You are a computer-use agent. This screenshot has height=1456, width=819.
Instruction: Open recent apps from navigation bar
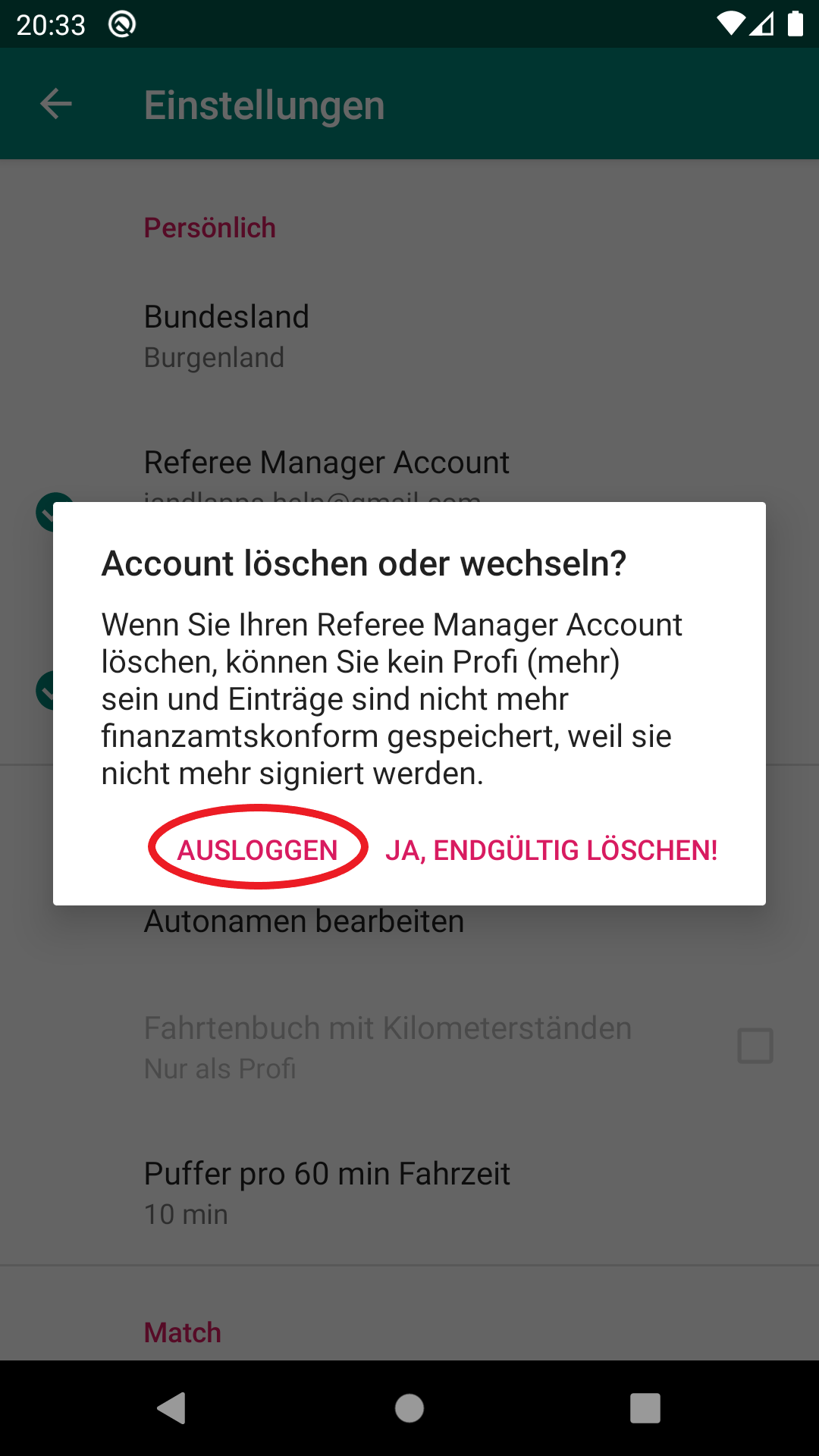[x=645, y=1408]
